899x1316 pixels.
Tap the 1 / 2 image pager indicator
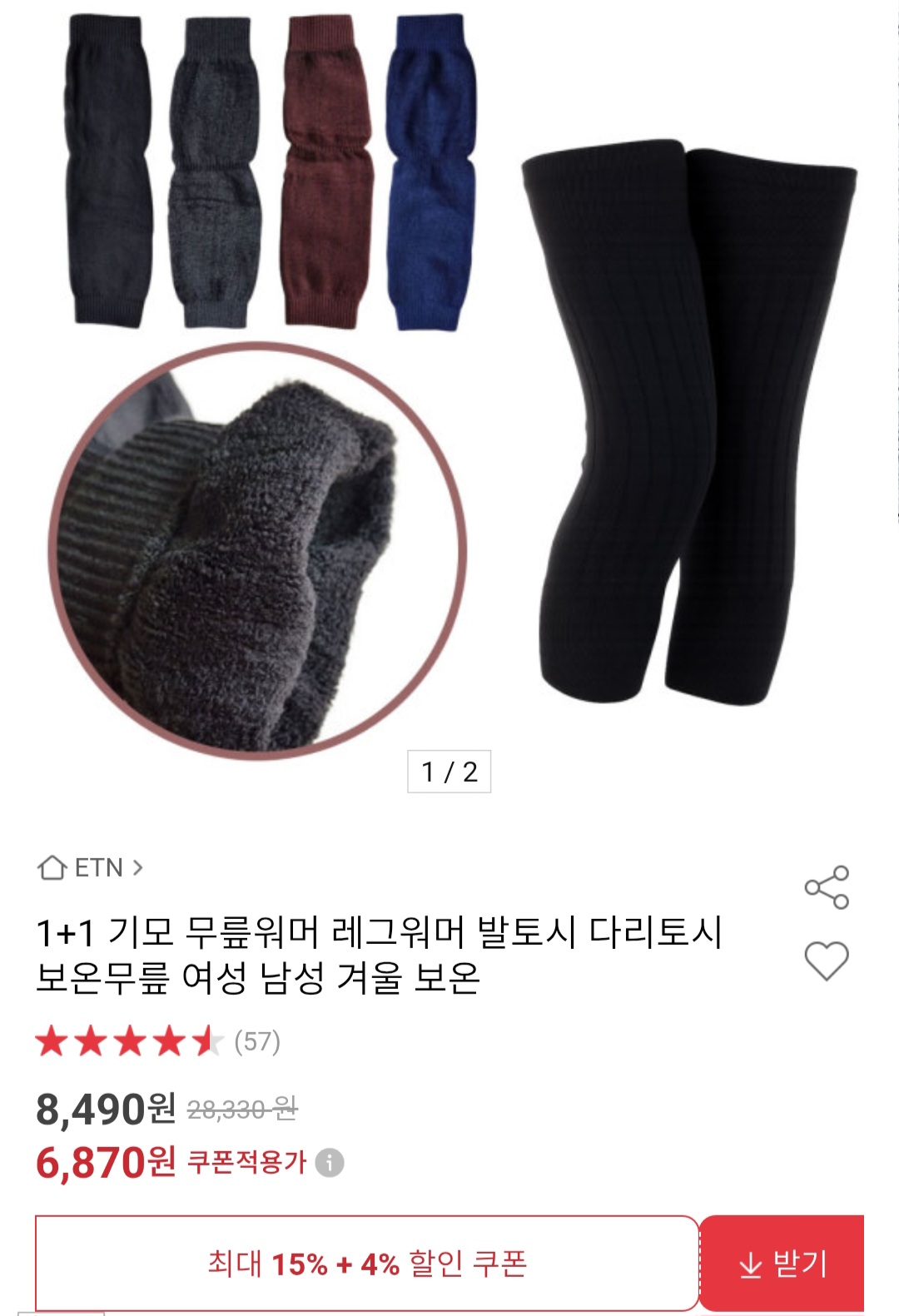[449, 770]
